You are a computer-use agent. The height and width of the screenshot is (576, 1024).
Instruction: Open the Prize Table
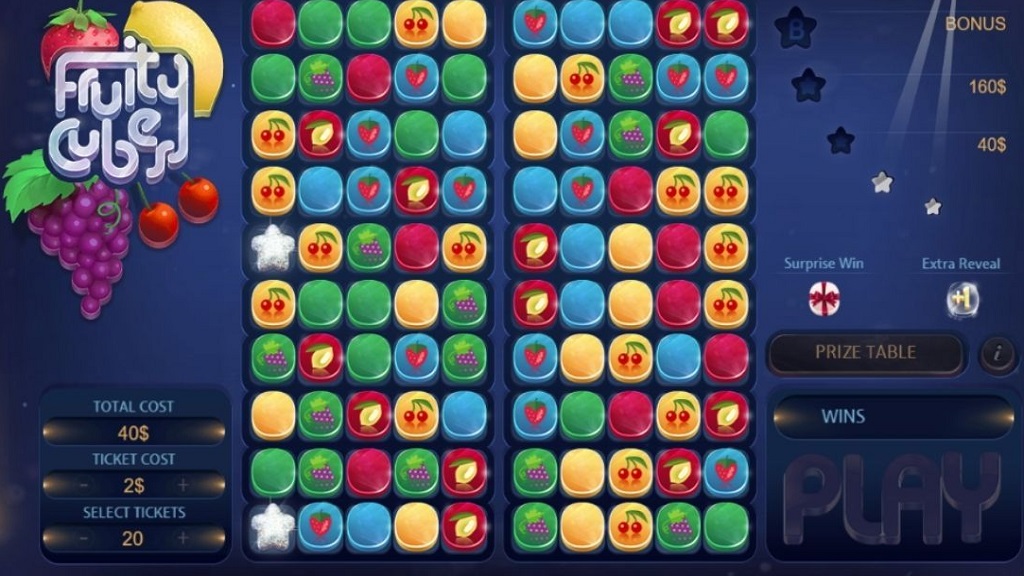pyautogui.click(x=865, y=353)
